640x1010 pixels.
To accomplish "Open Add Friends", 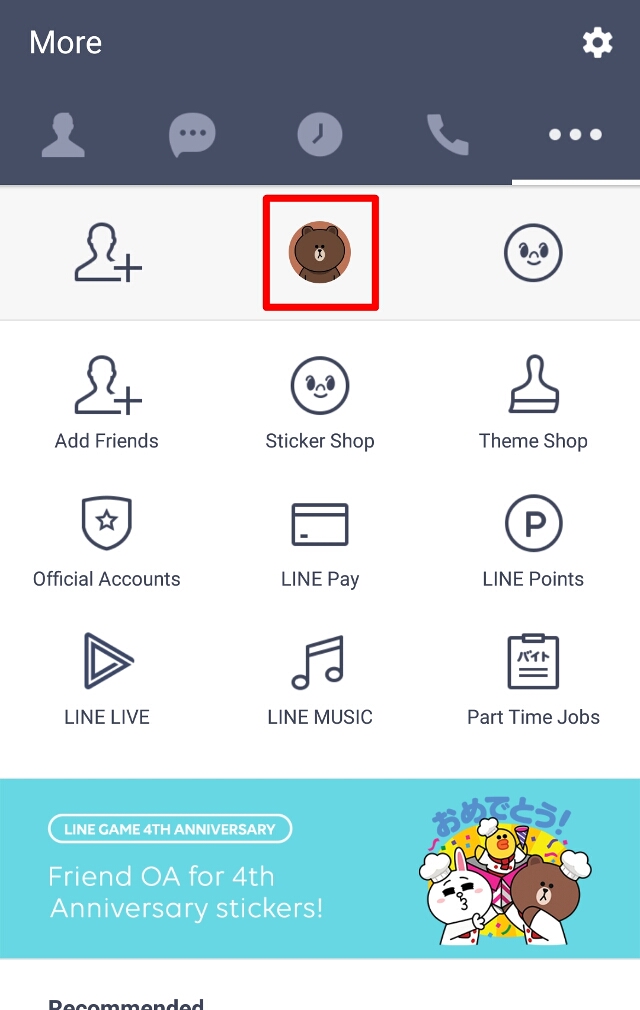I will click(x=107, y=402).
